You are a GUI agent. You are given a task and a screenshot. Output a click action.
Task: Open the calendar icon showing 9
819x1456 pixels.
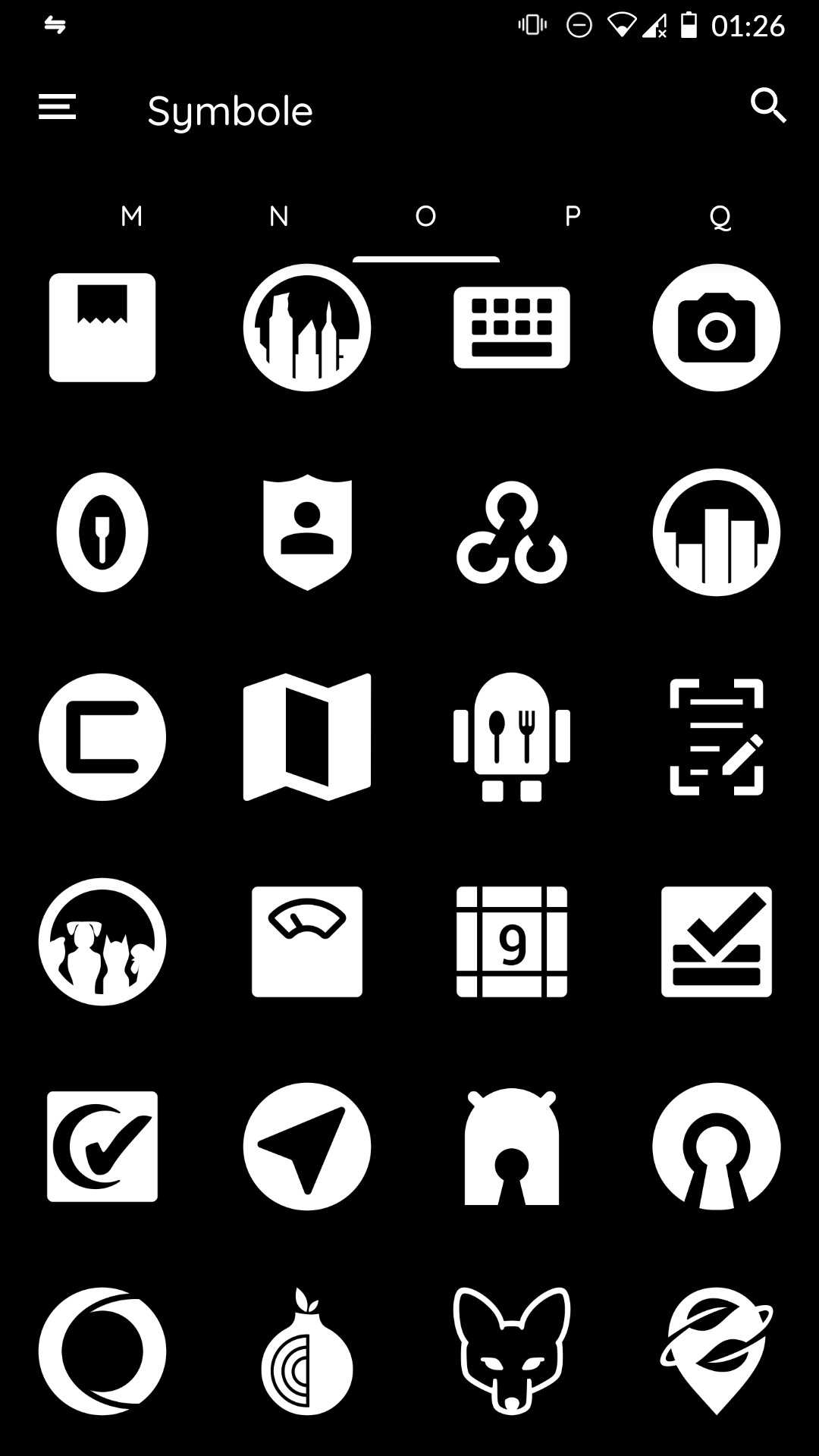pos(512,942)
